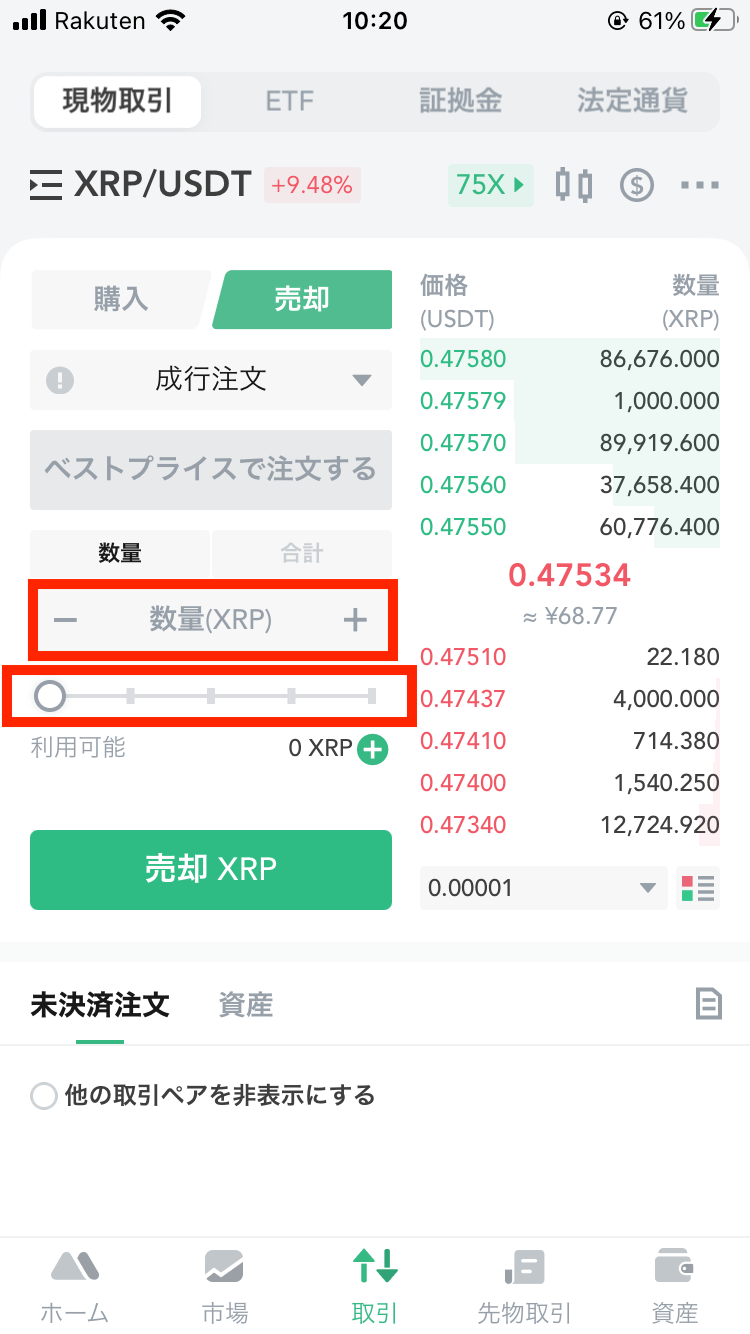Switch to the 証拠金 tab
This screenshot has height=1334, width=750.
coord(460,101)
